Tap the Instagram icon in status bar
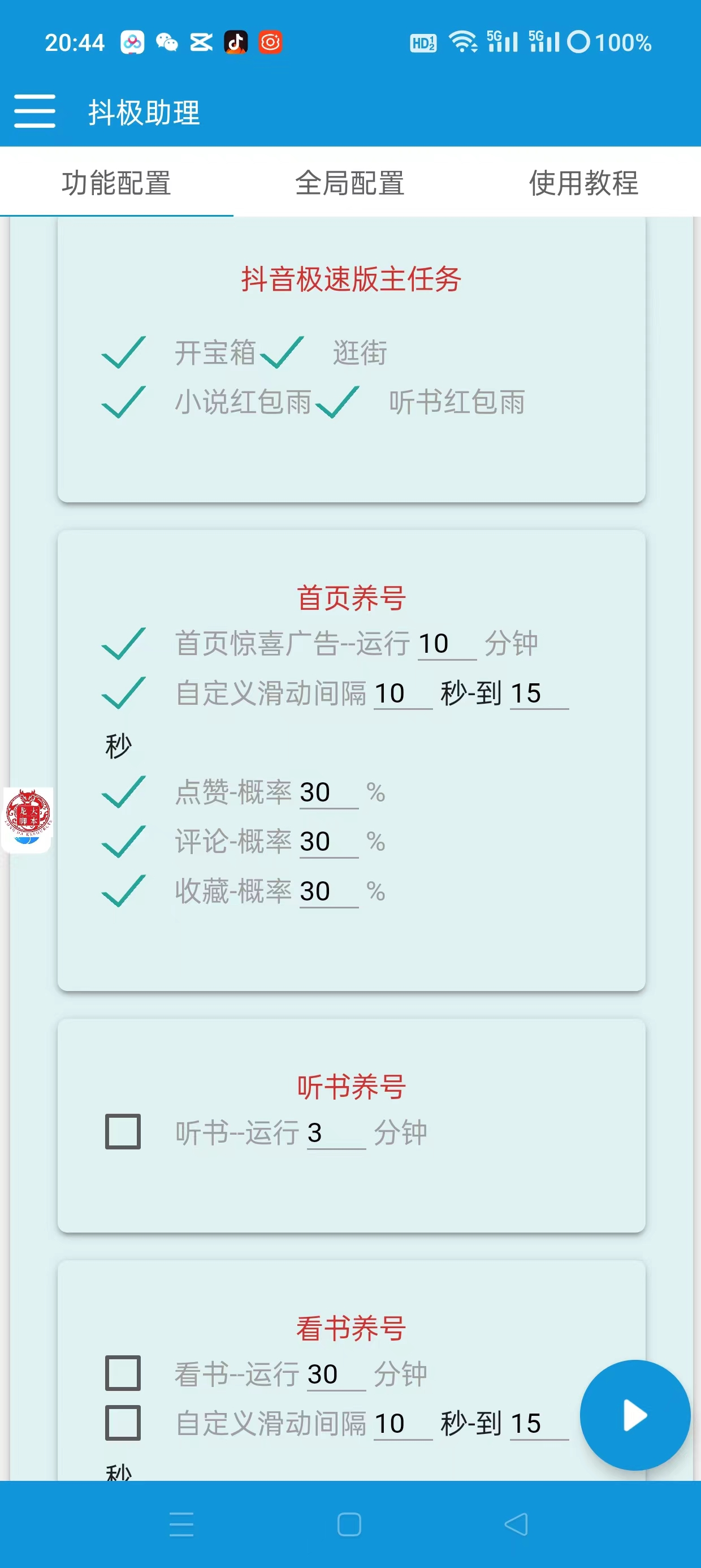The height and width of the screenshot is (1568, 701). point(271,41)
